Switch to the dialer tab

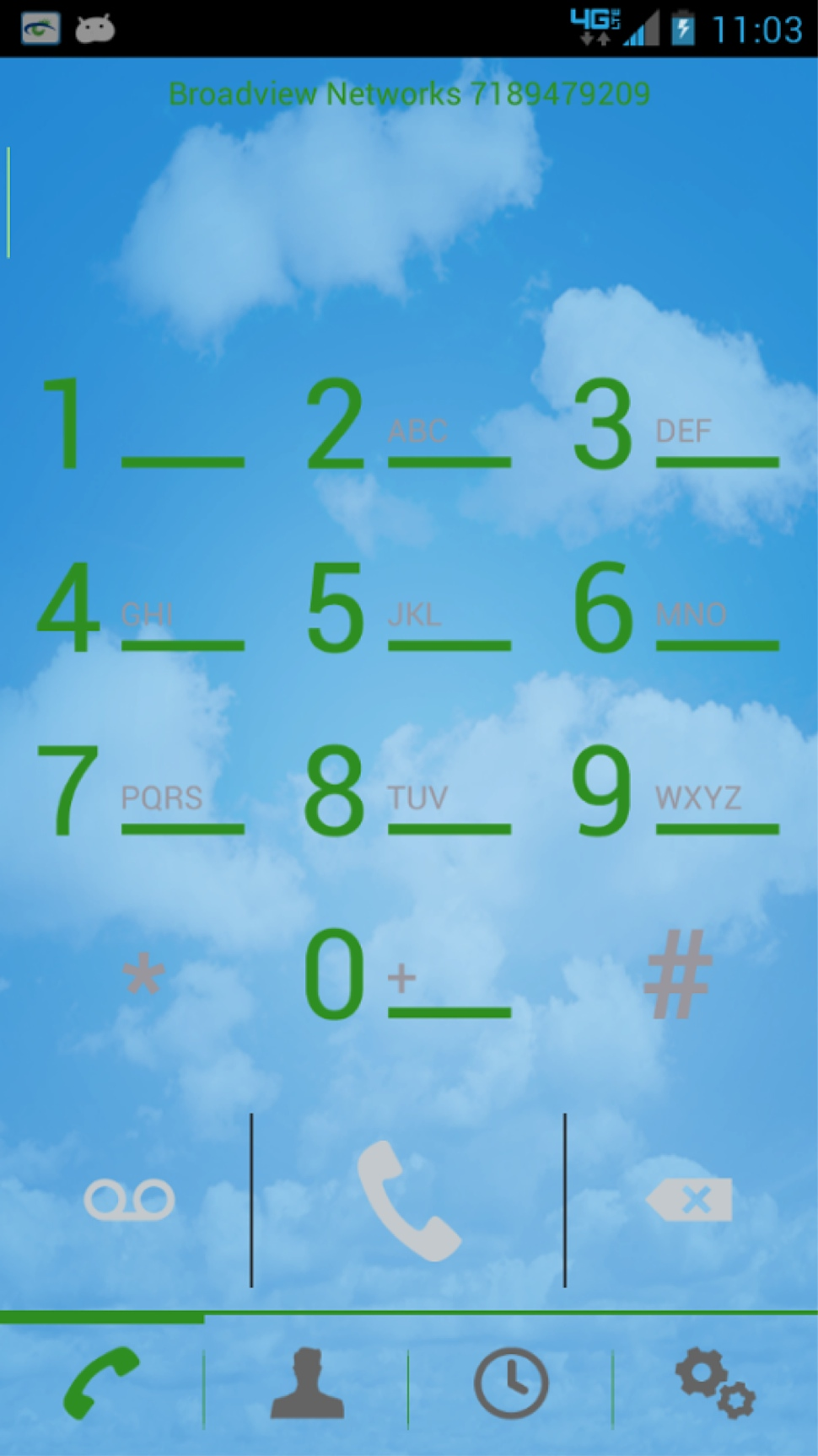(x=101, y=1383)
